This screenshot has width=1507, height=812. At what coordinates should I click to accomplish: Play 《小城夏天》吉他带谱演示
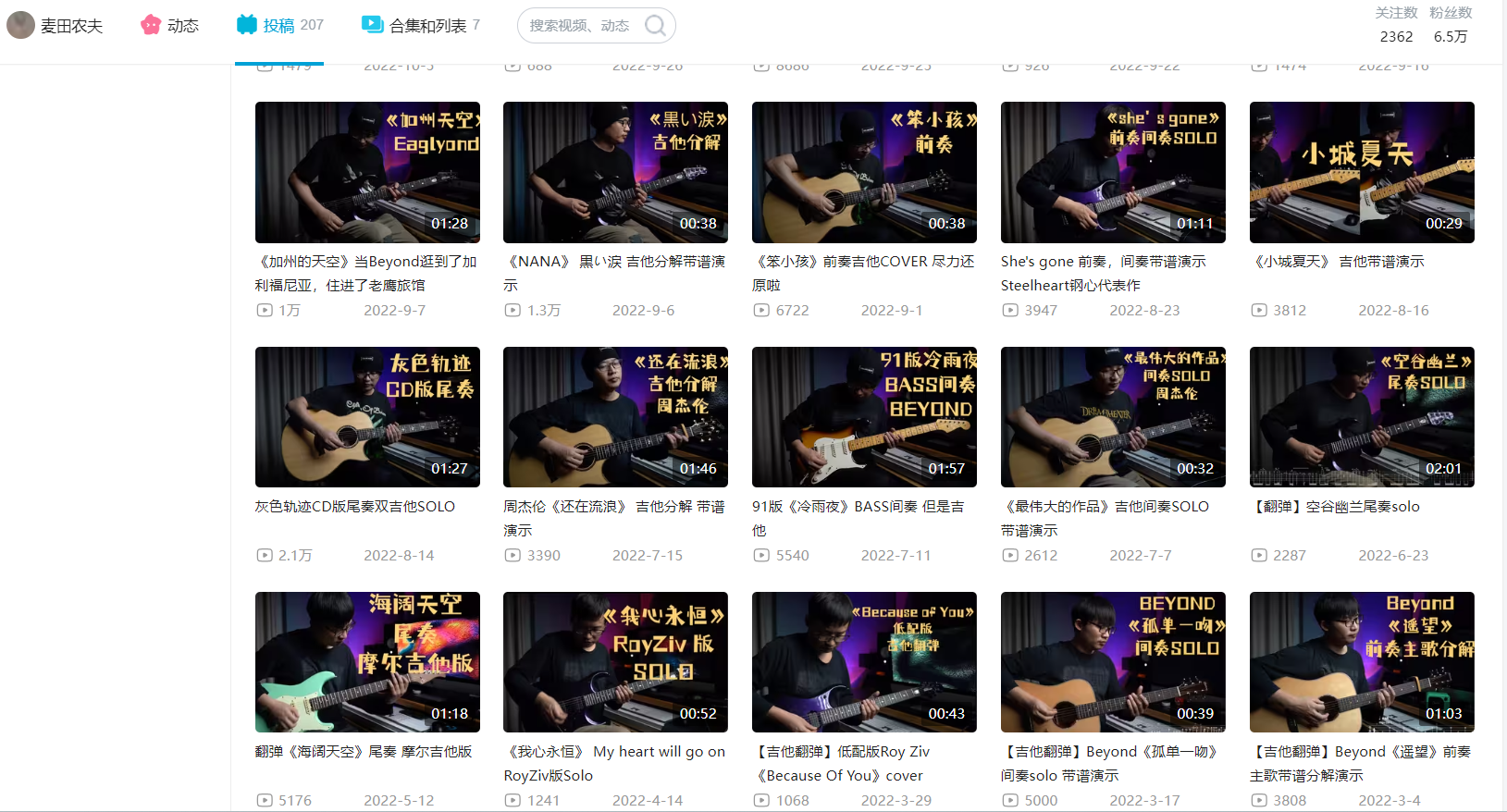click(x=1362, y=173)
